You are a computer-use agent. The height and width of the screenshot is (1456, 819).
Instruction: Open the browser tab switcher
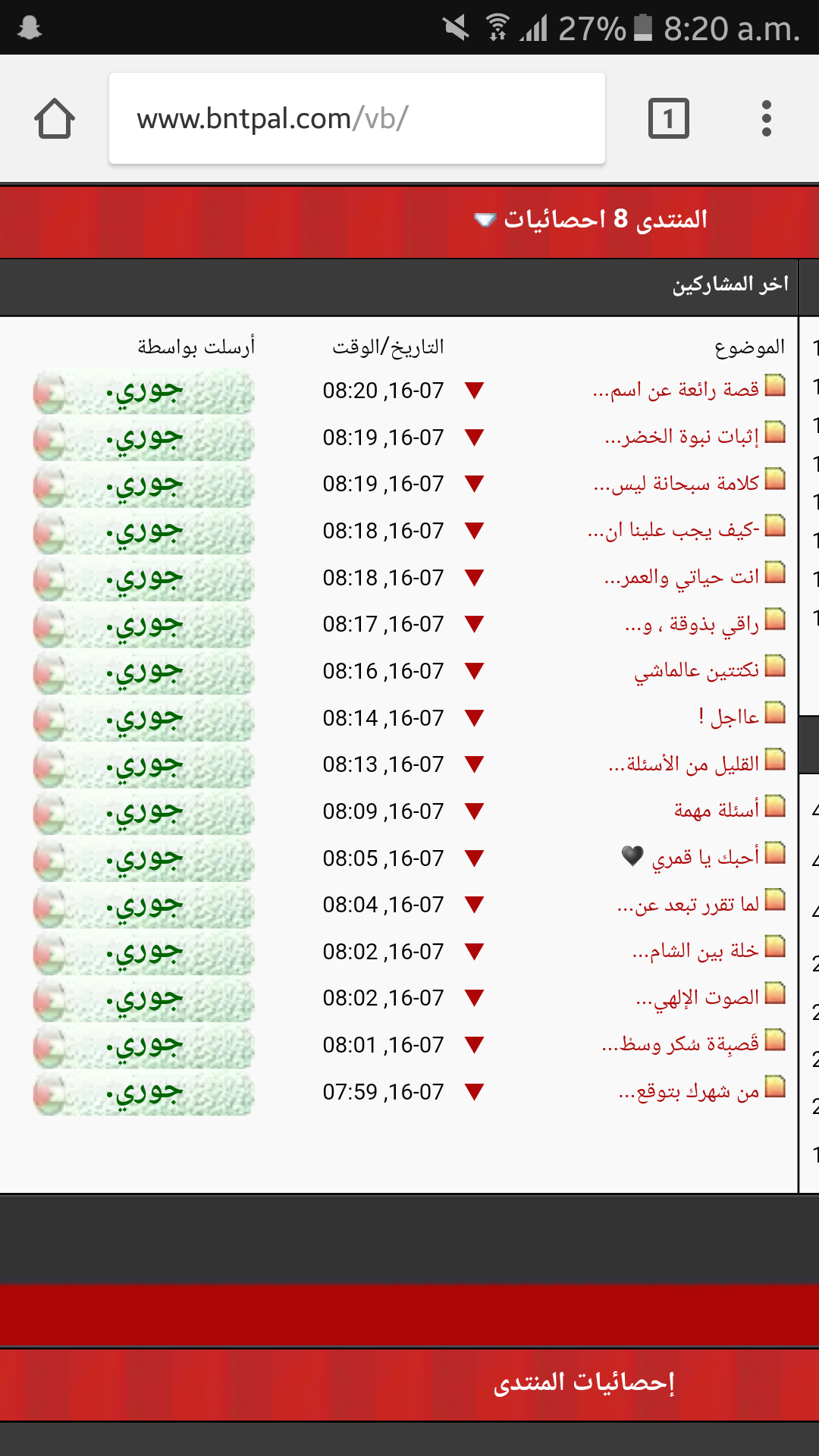[669, 118]
